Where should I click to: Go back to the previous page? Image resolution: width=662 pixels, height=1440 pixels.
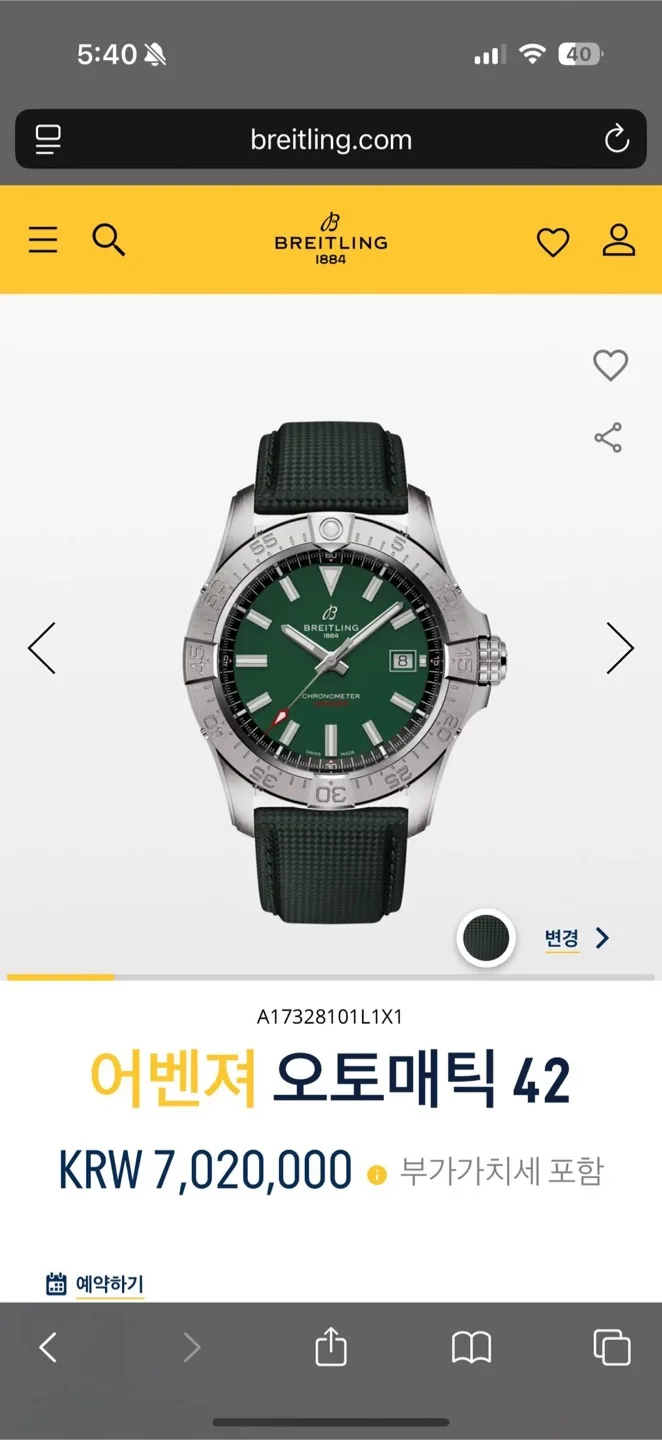click(48, 1348)
